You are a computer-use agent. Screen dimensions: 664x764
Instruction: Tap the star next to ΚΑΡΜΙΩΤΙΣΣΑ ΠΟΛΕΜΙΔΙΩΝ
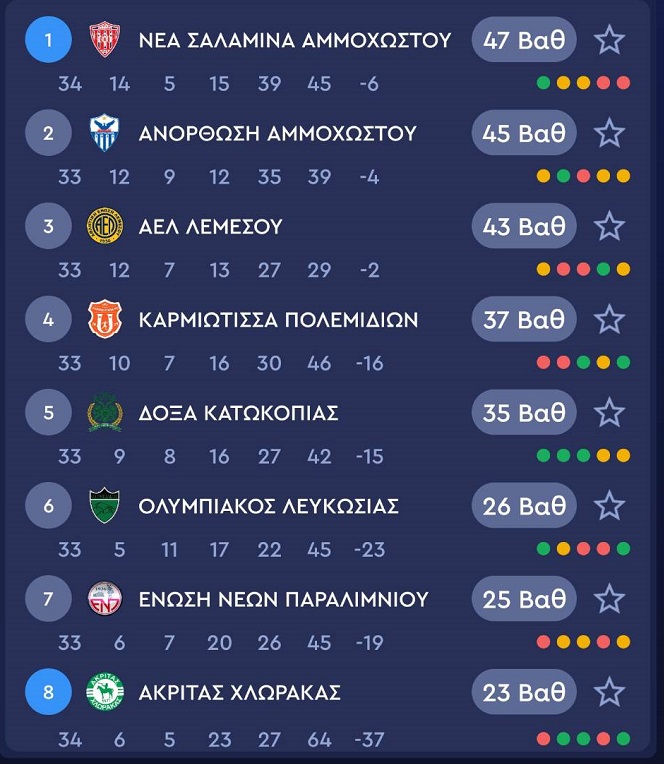pyautogui.click(x=609, y=320)
